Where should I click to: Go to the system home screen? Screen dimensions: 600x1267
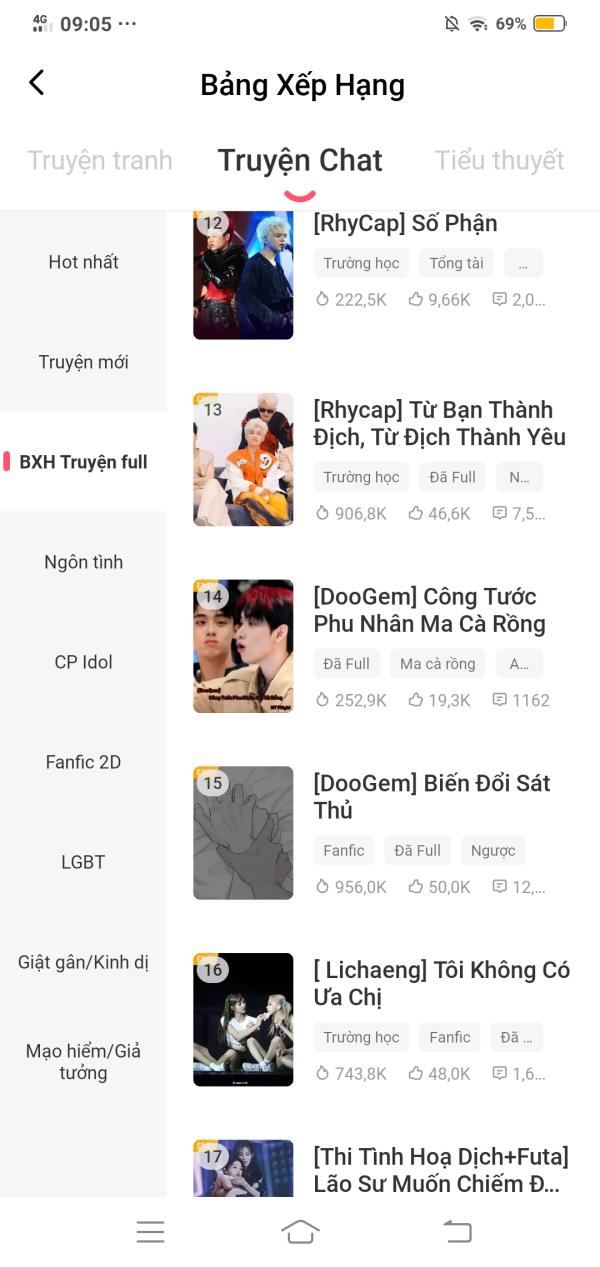pyautogui.click(x=300, y=1232)
